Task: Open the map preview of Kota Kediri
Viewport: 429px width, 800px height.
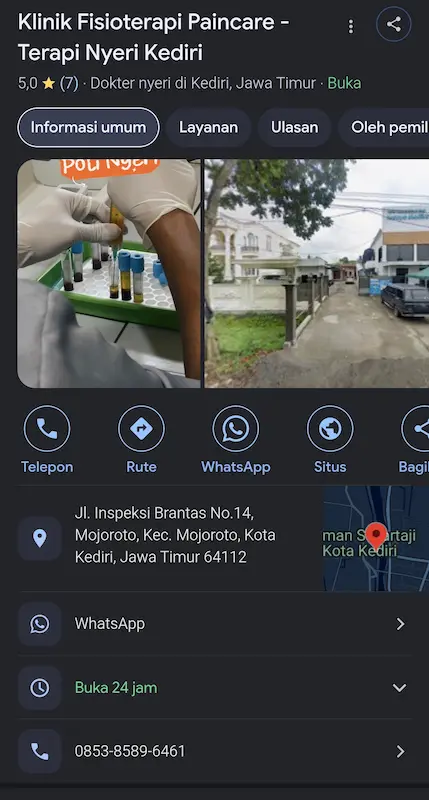Action: [x=376, y=538]
